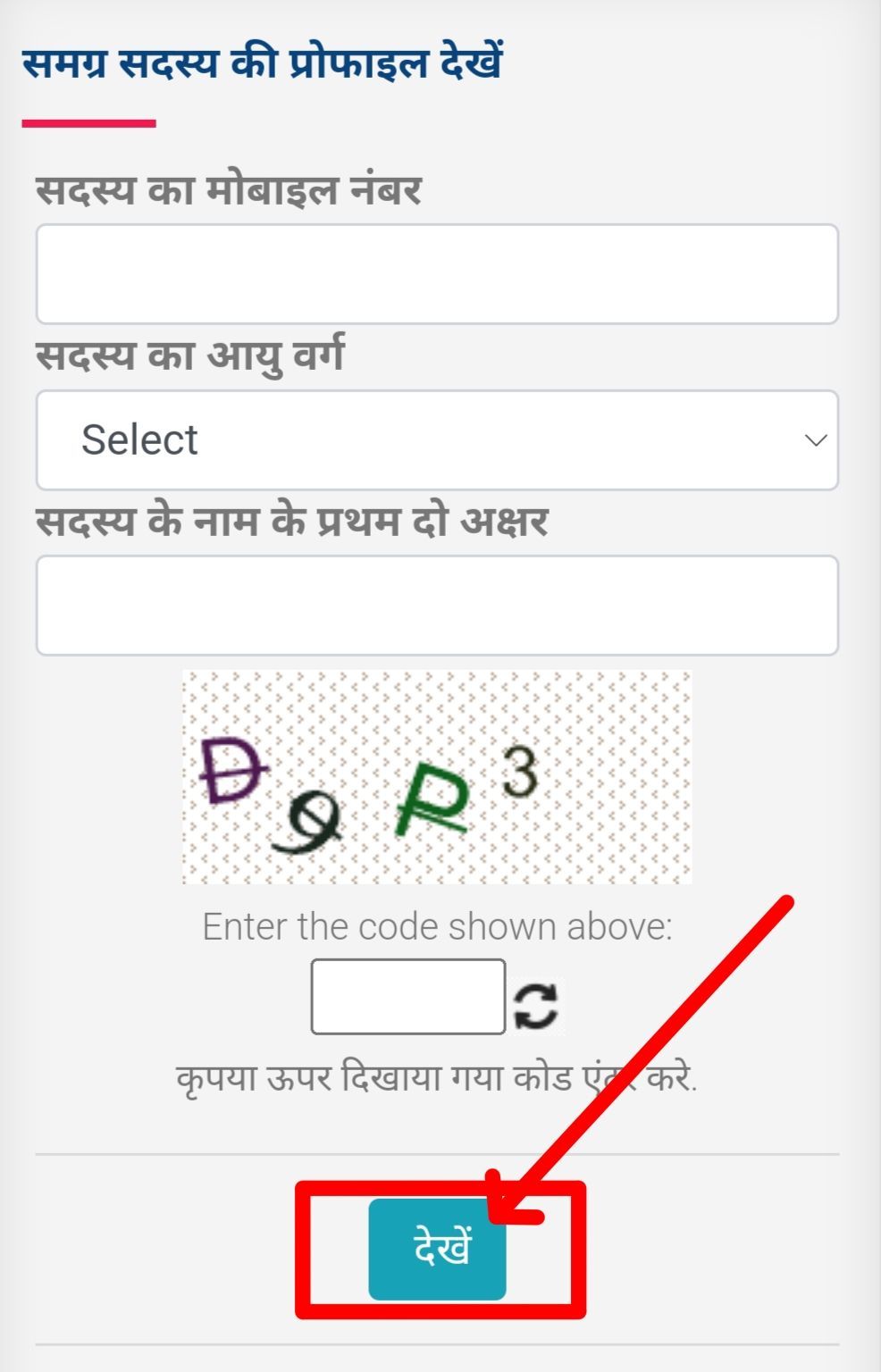Refresh the captcha image
Viewport: 881px width, 1372px height.
536,1006
